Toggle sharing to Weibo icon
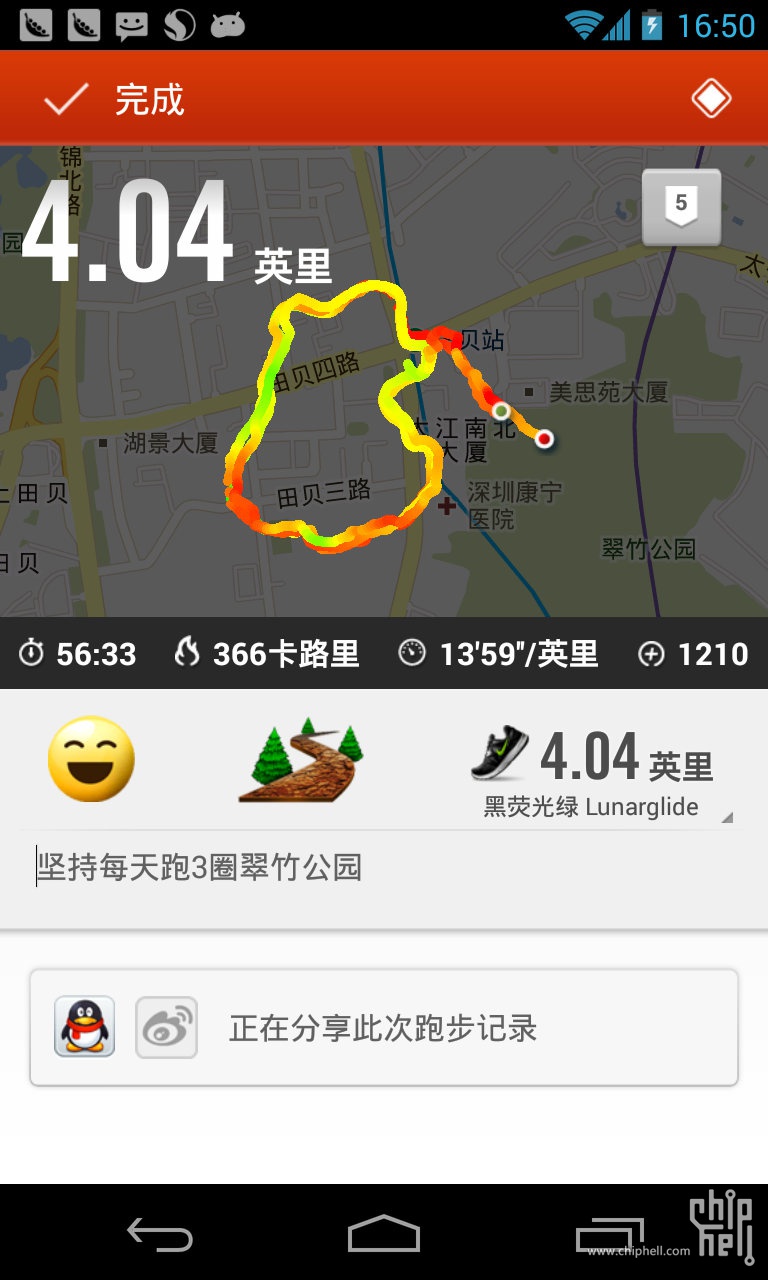This screenshot has width=768, height=1280. tap(166, 1027)
